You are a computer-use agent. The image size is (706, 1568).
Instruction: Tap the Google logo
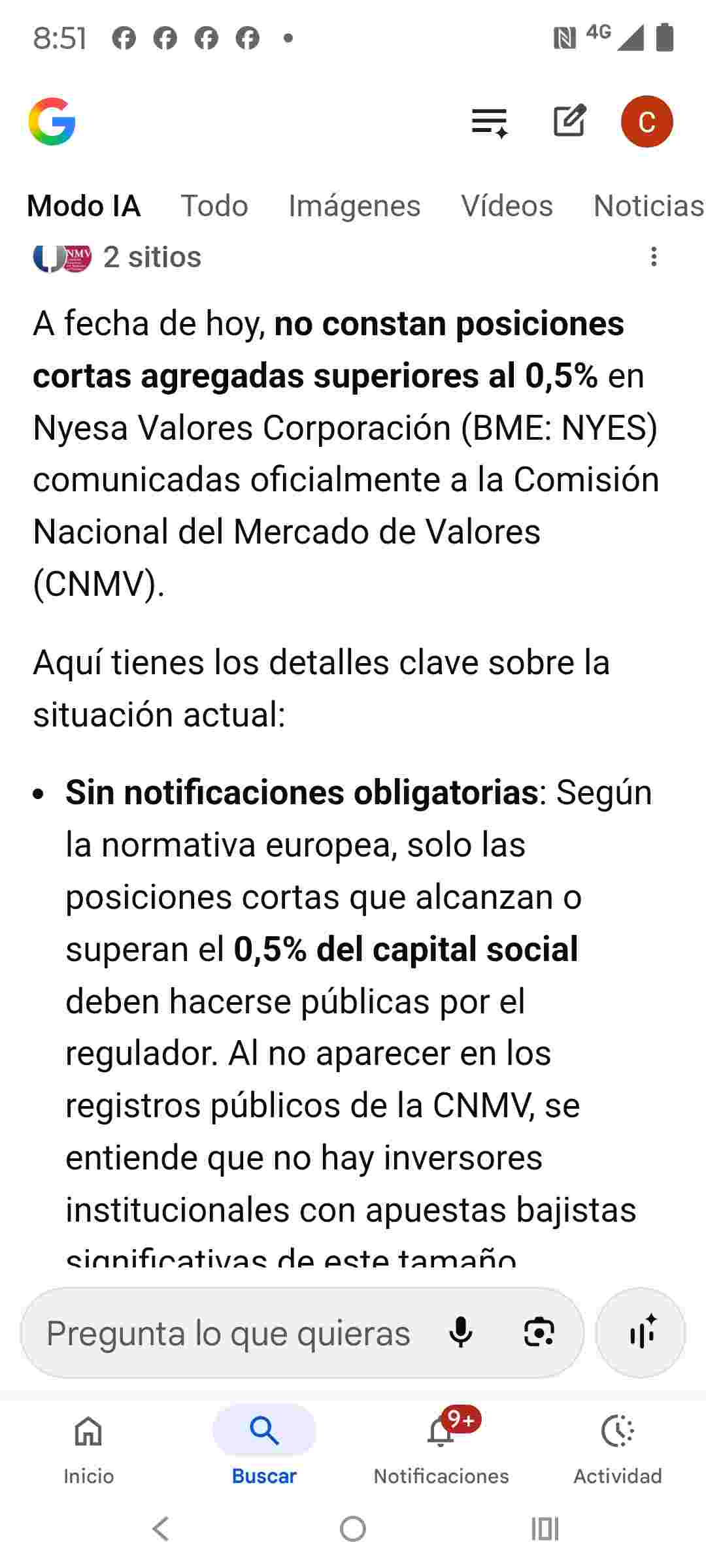coord(52,122)
